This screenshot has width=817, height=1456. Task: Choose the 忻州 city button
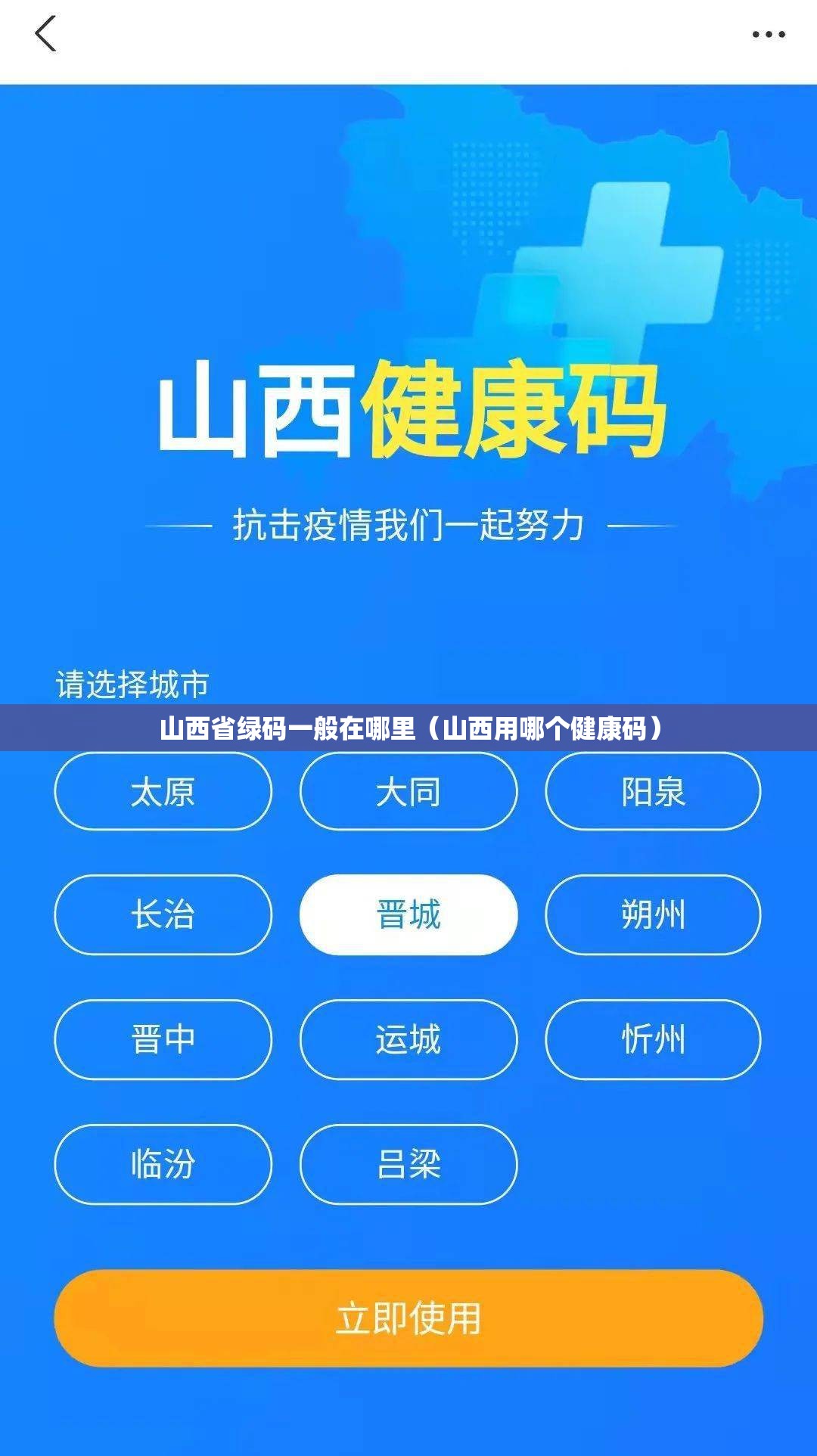tap(653, 1039)
